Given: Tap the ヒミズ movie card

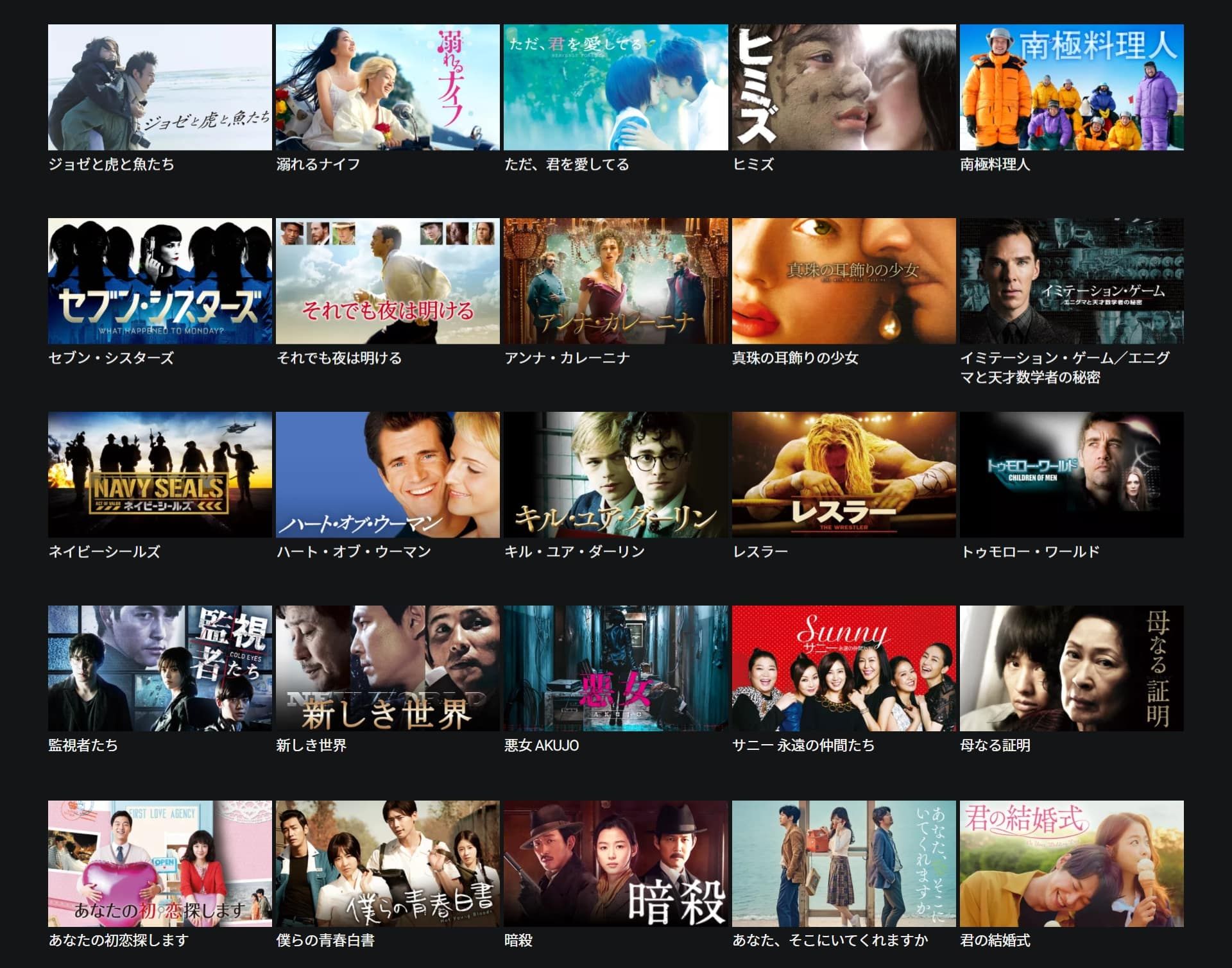Looking at the screenshot, I should pyautogui.click(x=843, y=87).
